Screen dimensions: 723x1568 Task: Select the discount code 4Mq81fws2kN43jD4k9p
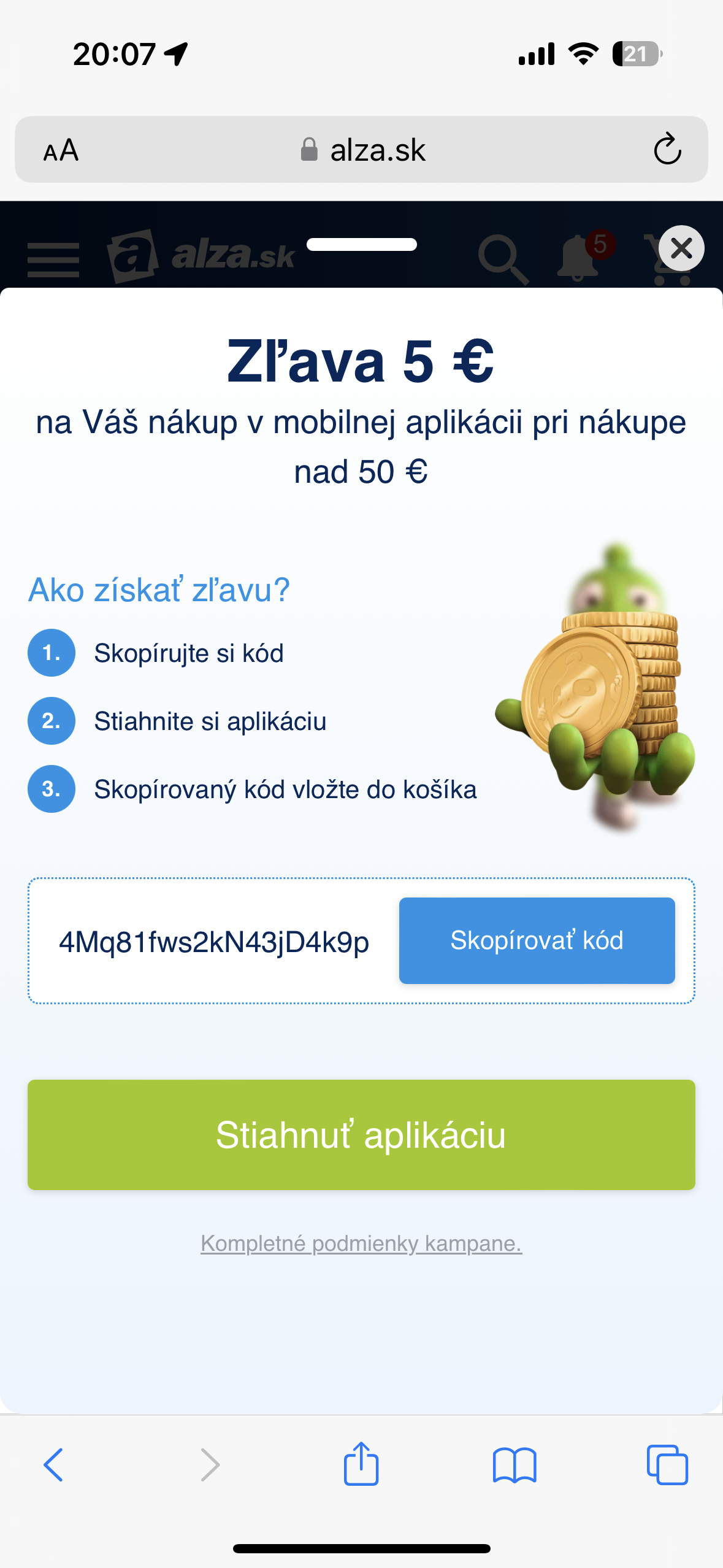(215, 940)
